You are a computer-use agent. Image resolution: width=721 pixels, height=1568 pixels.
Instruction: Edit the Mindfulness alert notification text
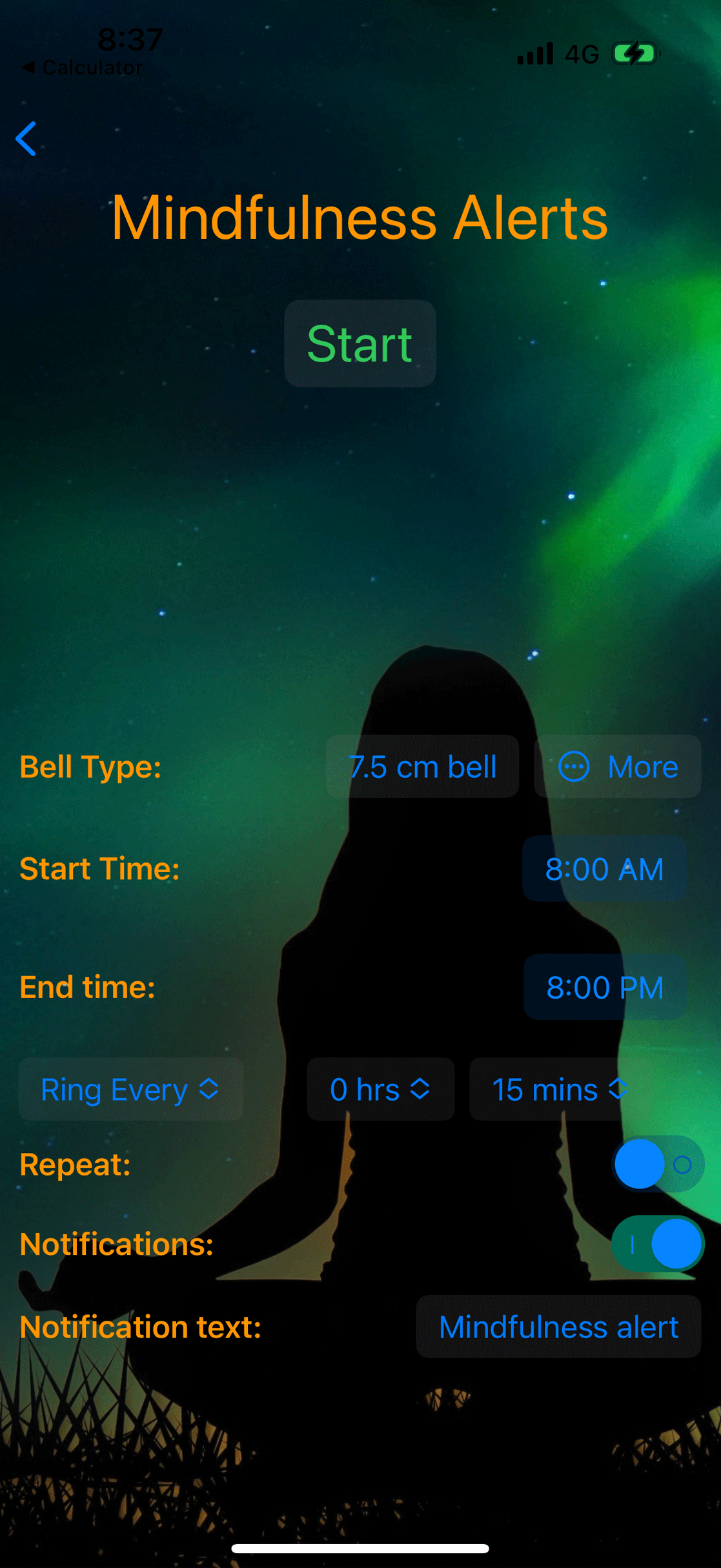tap(558, 1327)
